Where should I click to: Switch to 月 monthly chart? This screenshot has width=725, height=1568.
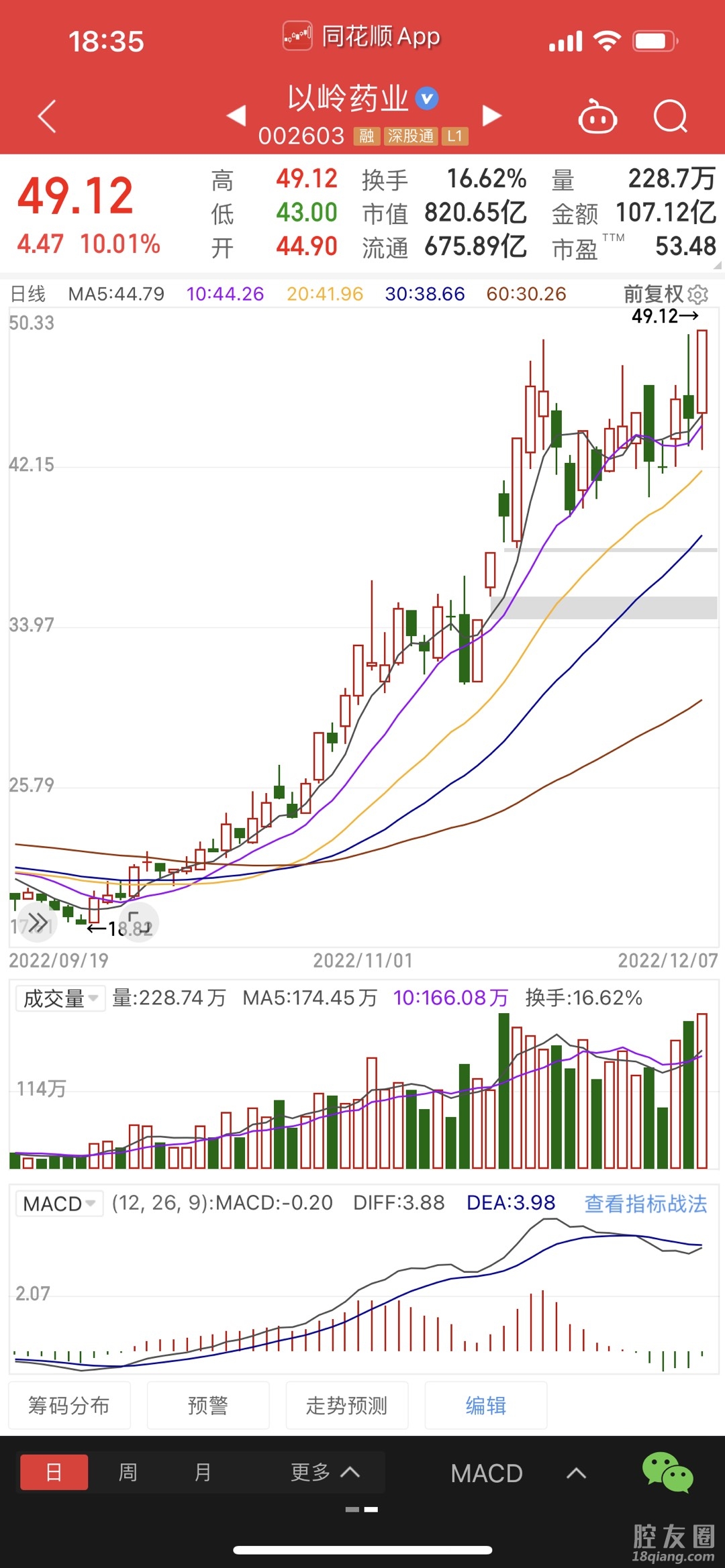(x=202, y=1472)
